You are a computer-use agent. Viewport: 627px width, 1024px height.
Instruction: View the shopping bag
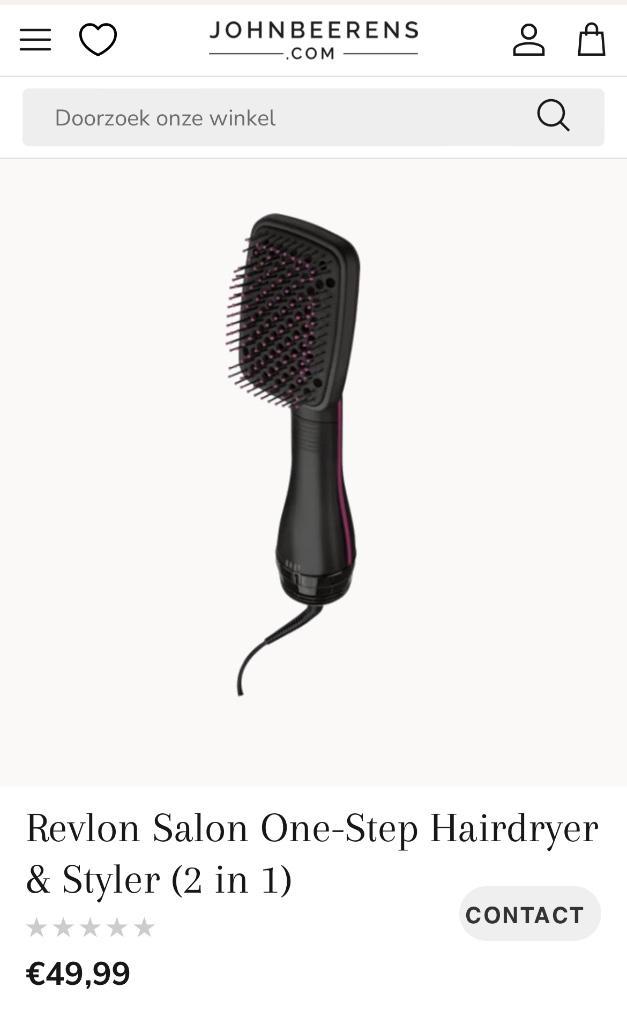(x=591, y=40)
